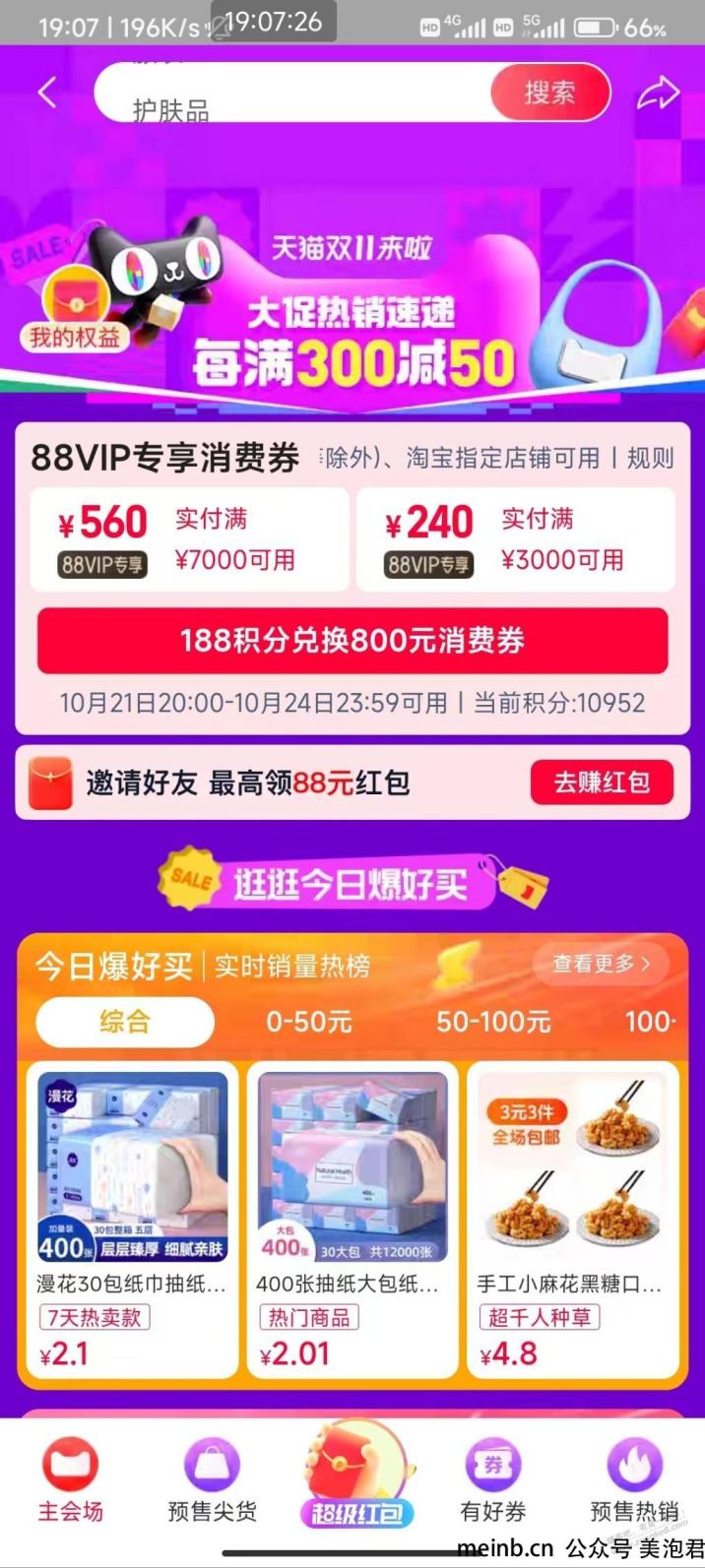Viewport: 705px width, 1568px height.
Task: Select the ¥560 coupon card
Action: [x=189, y=539]
